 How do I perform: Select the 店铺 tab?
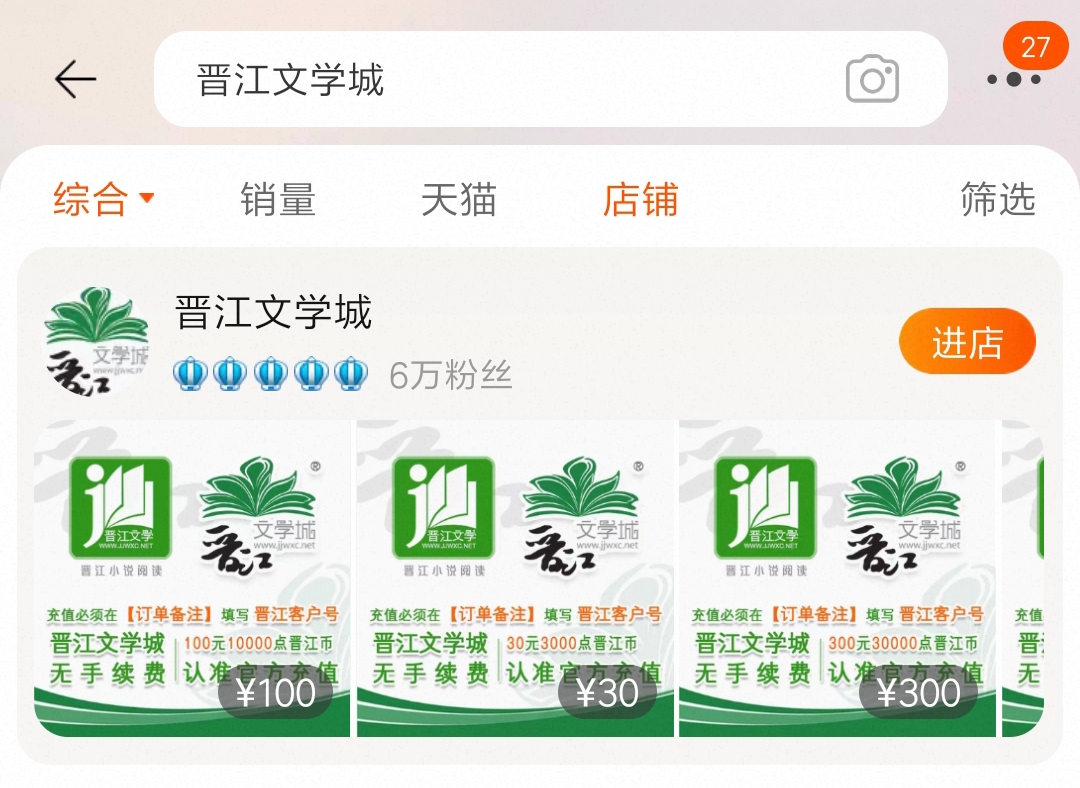click(640, 199)
